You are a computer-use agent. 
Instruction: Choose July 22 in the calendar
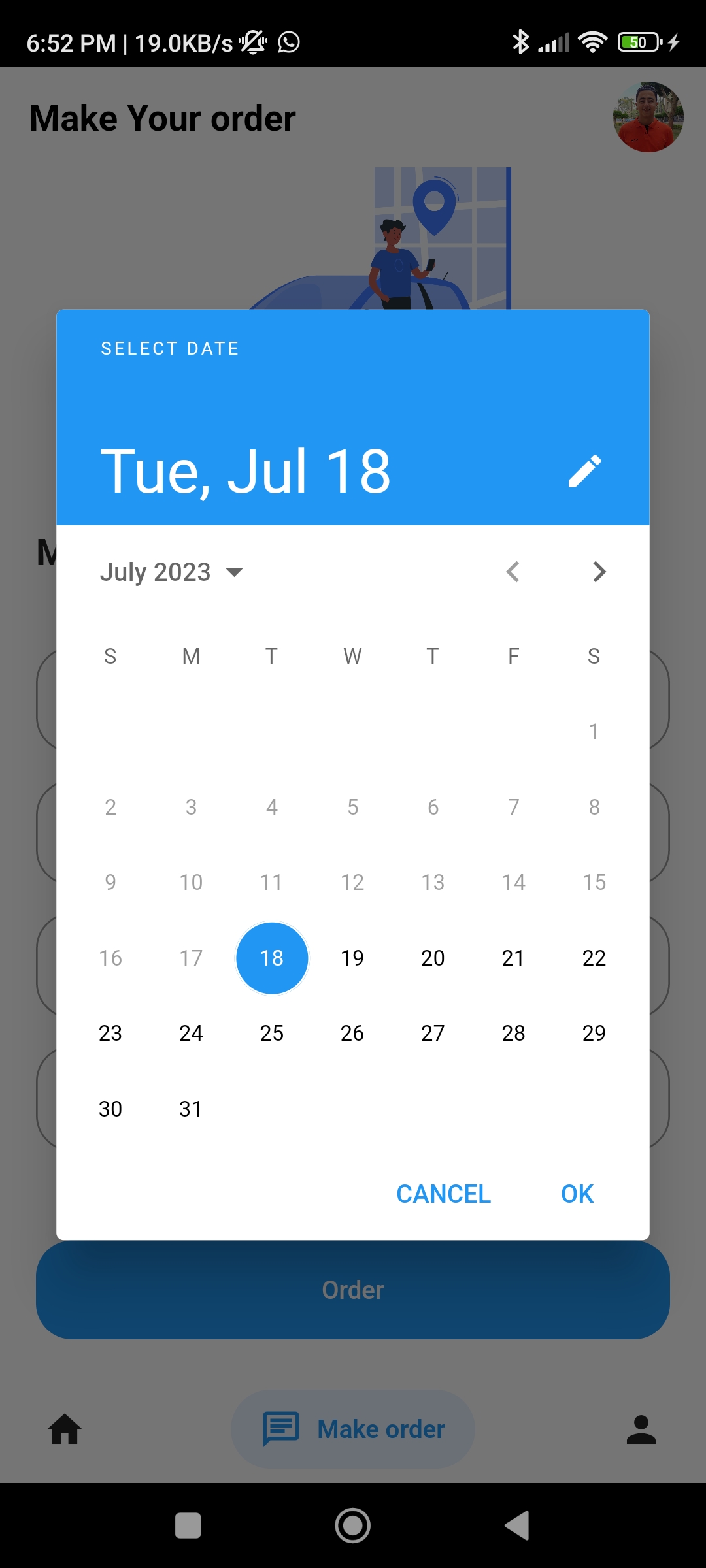pyautogui.click(x=594, y=958)
